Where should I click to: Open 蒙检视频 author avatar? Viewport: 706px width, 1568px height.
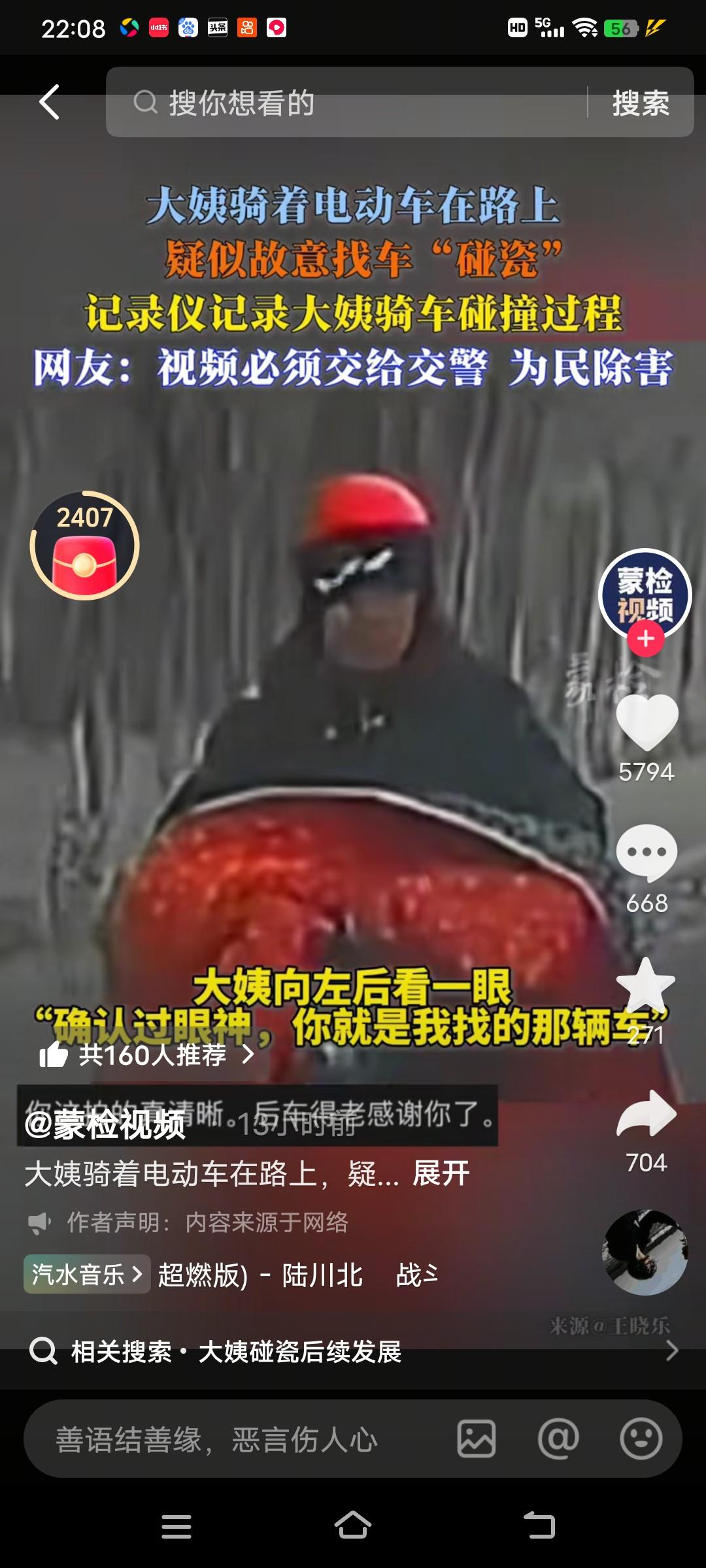(x=645, y=591)
